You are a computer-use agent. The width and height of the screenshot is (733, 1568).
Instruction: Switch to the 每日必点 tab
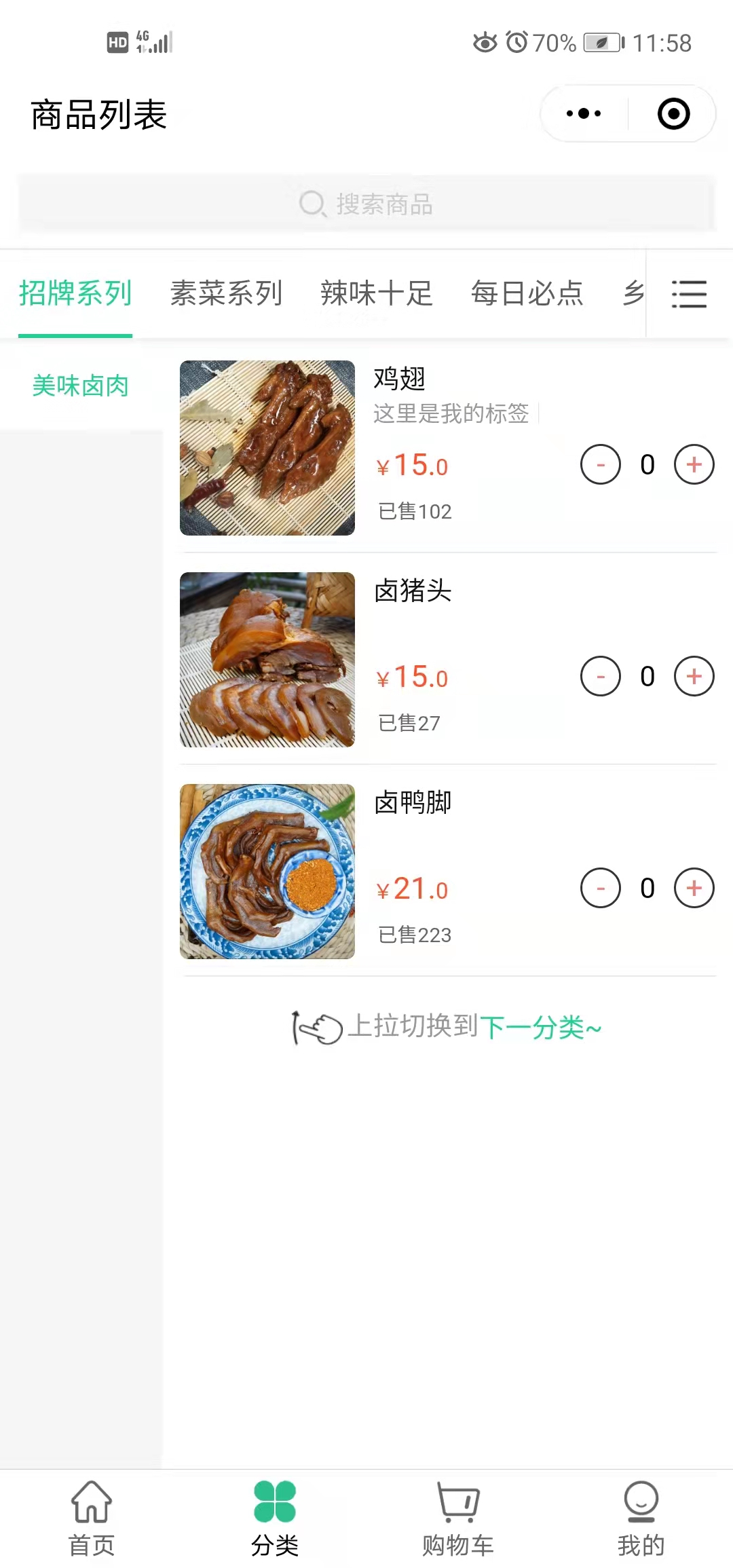[x=527, y=293]
